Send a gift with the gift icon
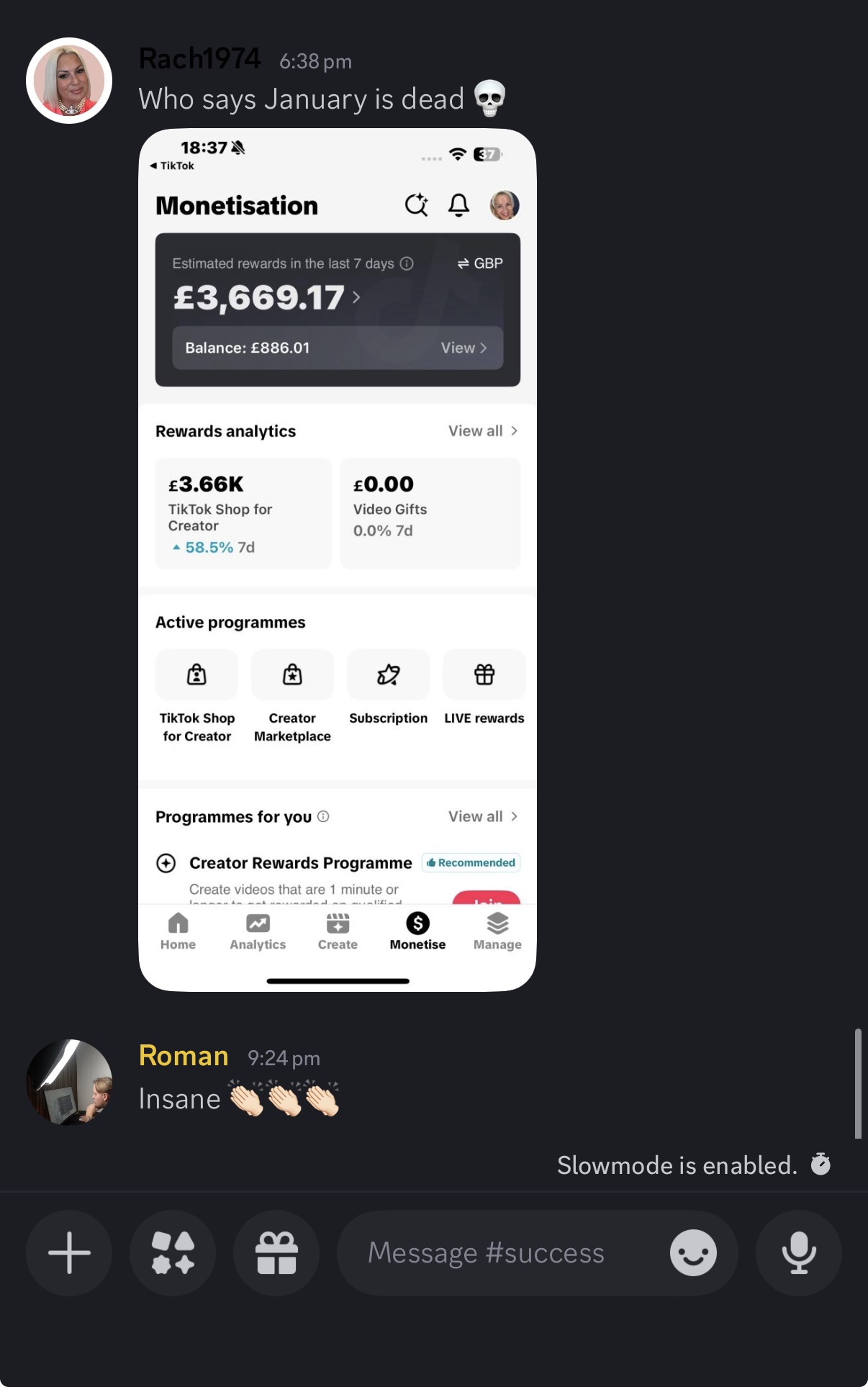 pos(276,1253)
